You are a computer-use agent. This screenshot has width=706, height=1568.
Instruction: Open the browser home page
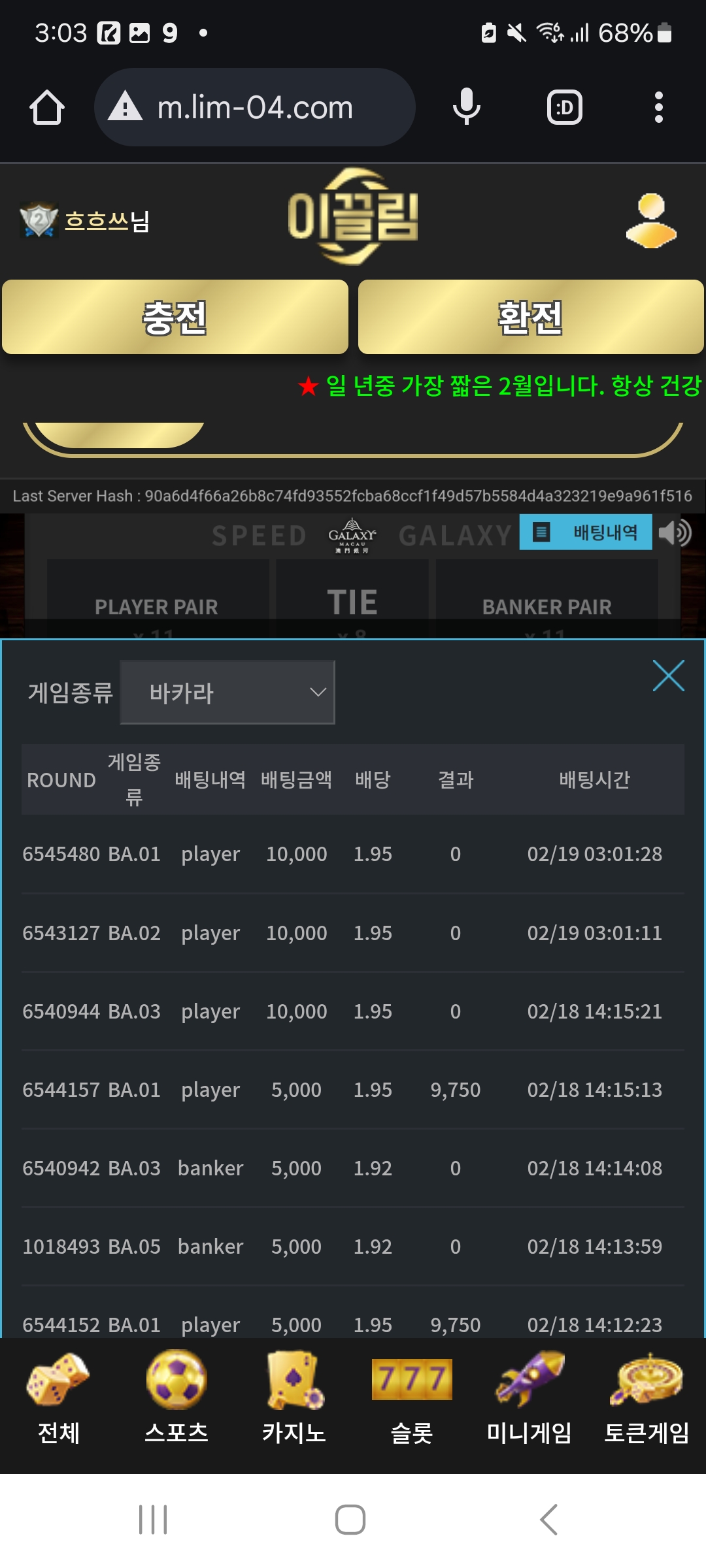point(47,107)
